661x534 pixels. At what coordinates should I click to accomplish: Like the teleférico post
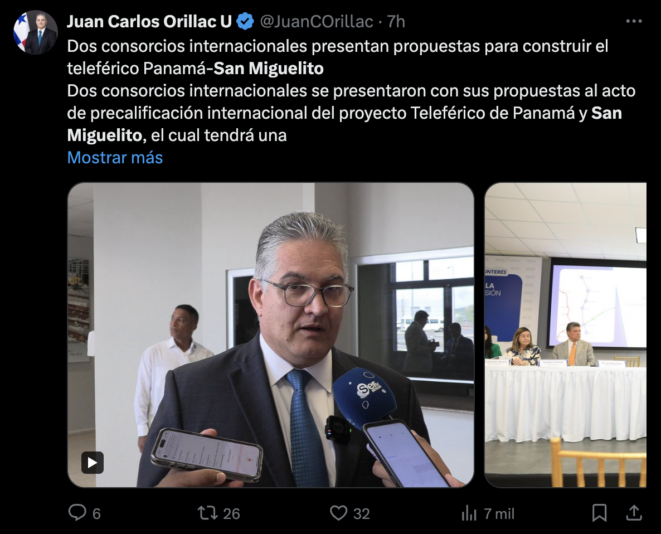(x=340, y=513)
